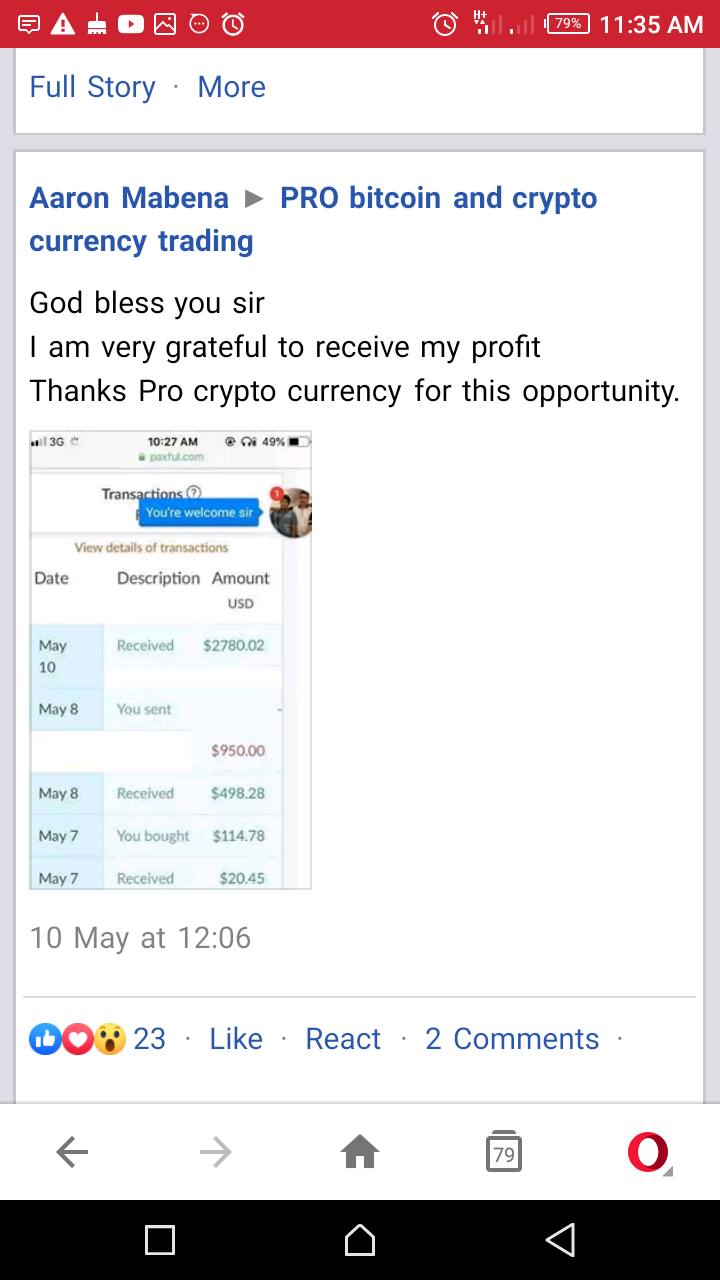The width and height of the screenshot is (720, 1280).
Task: Open the 2 Comments on the post
Action: [512, 1039]
